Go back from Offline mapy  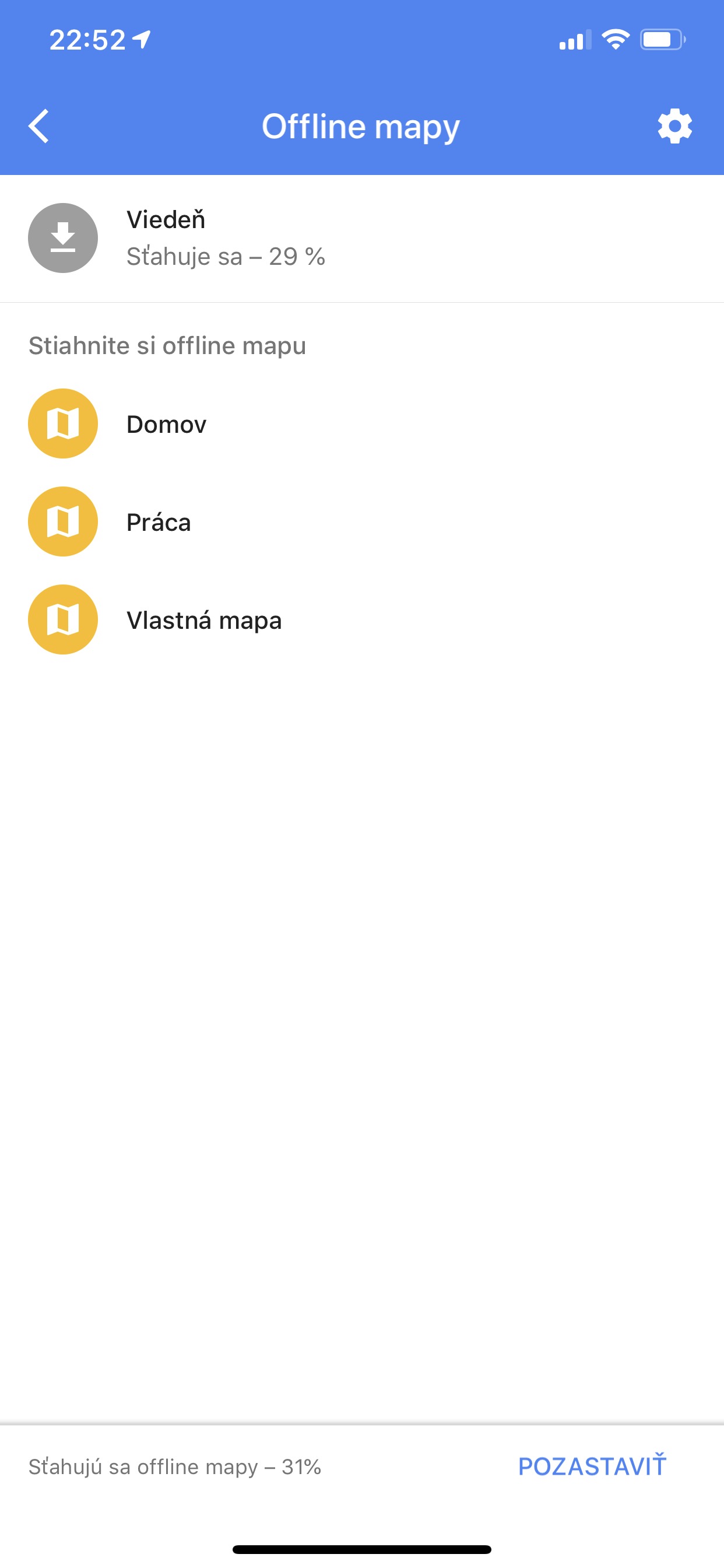click(x=39, y=127)
